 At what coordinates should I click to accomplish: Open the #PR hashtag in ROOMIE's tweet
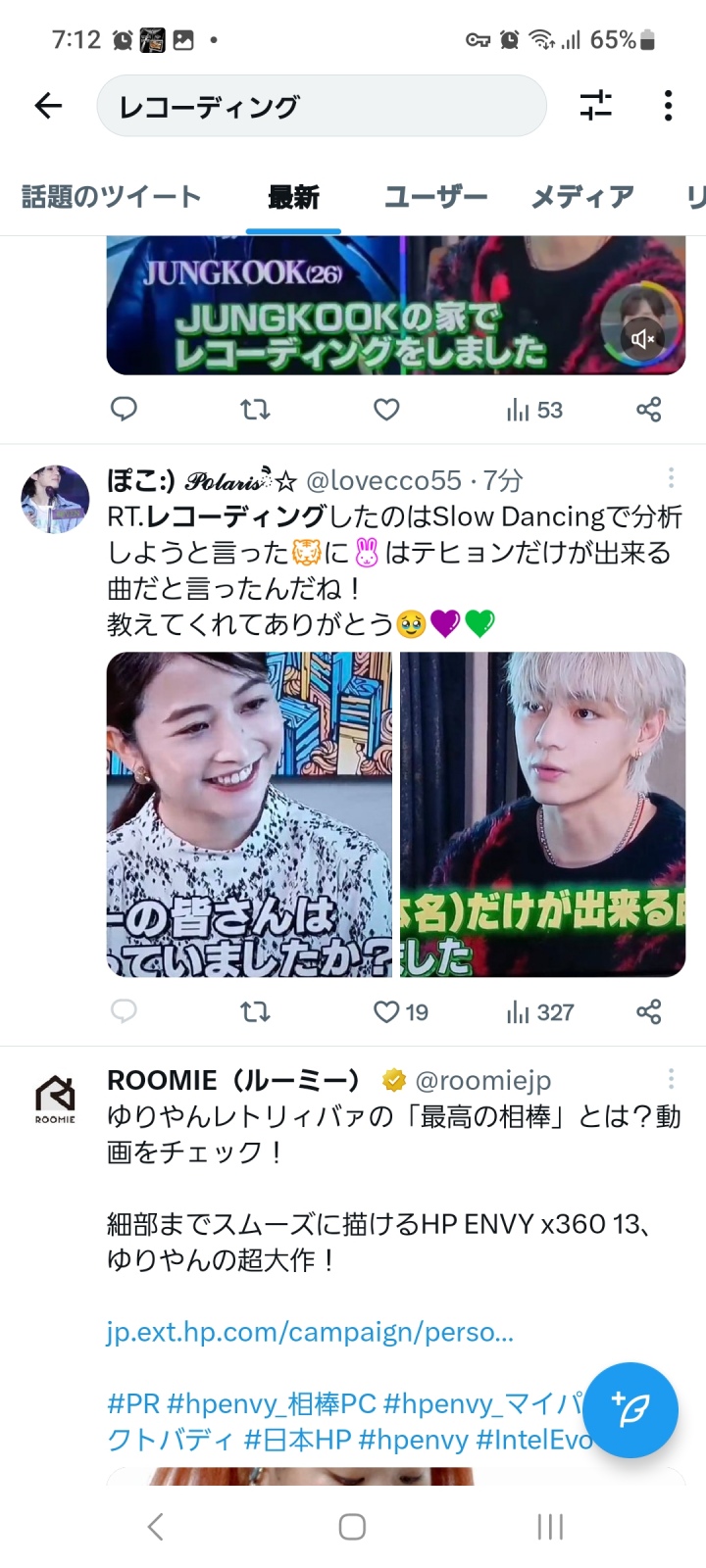(x=133, y=1403)
